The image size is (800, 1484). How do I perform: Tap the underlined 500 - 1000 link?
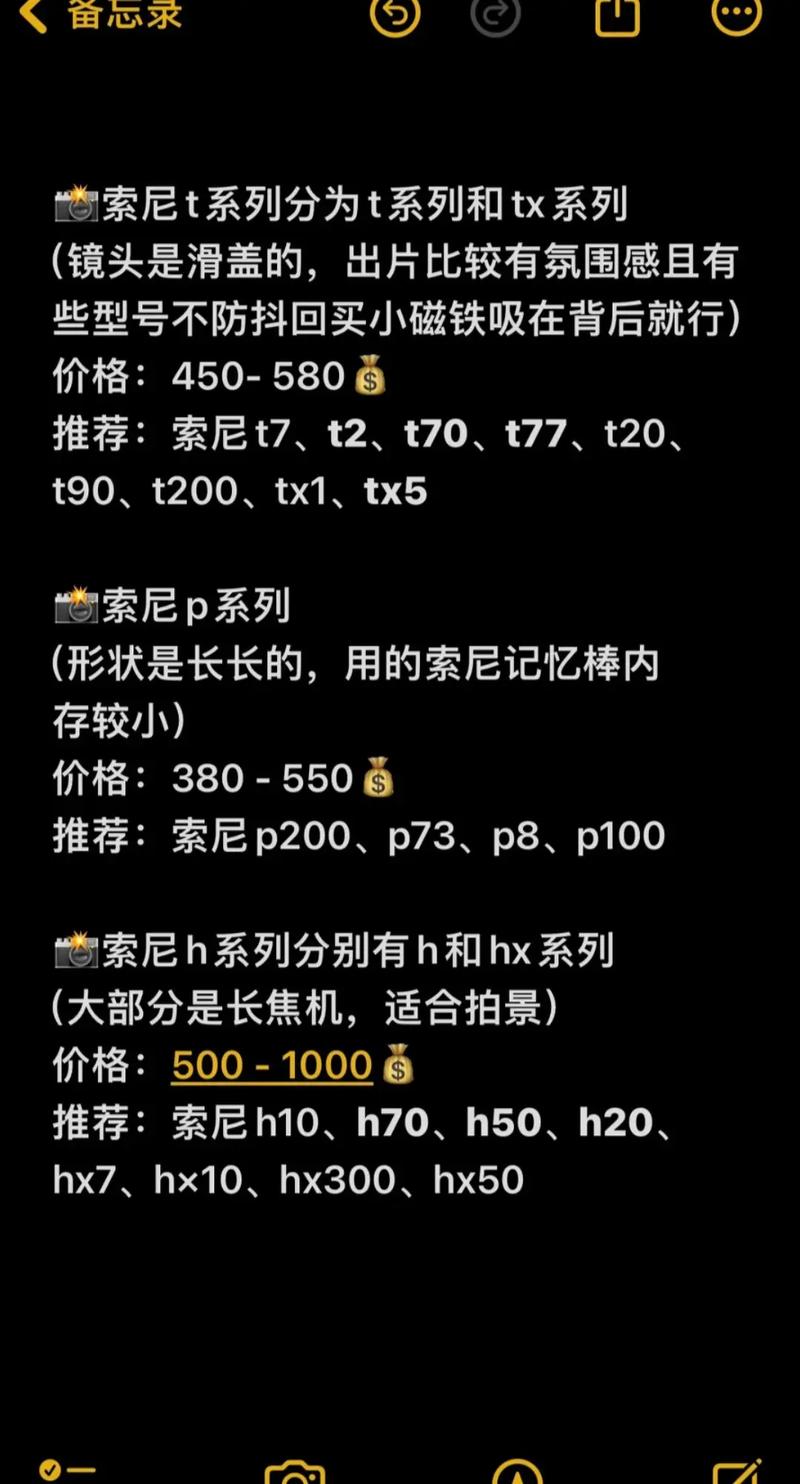pos(271,1065)
